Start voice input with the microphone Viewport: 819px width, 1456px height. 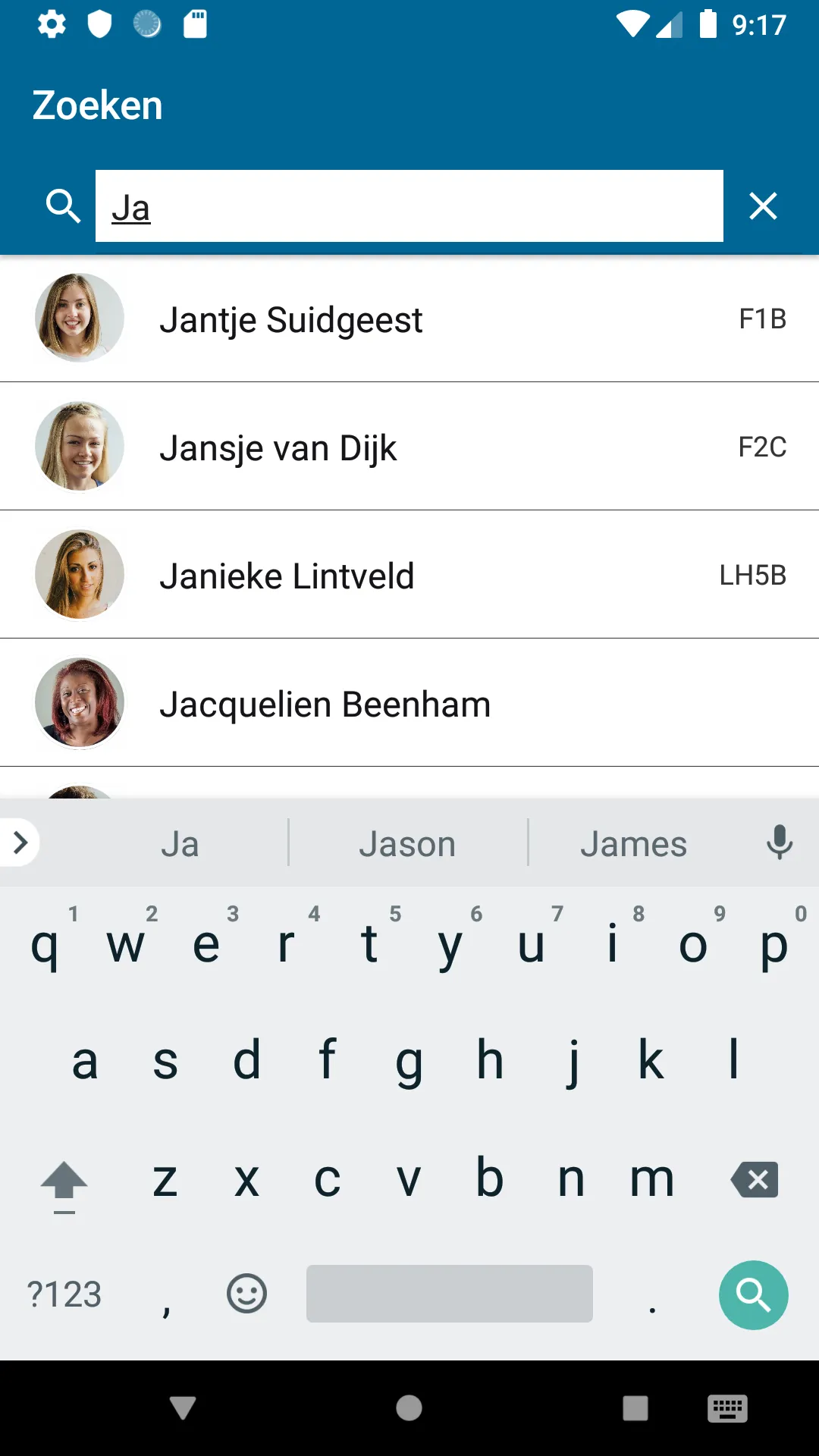point(779,843)
